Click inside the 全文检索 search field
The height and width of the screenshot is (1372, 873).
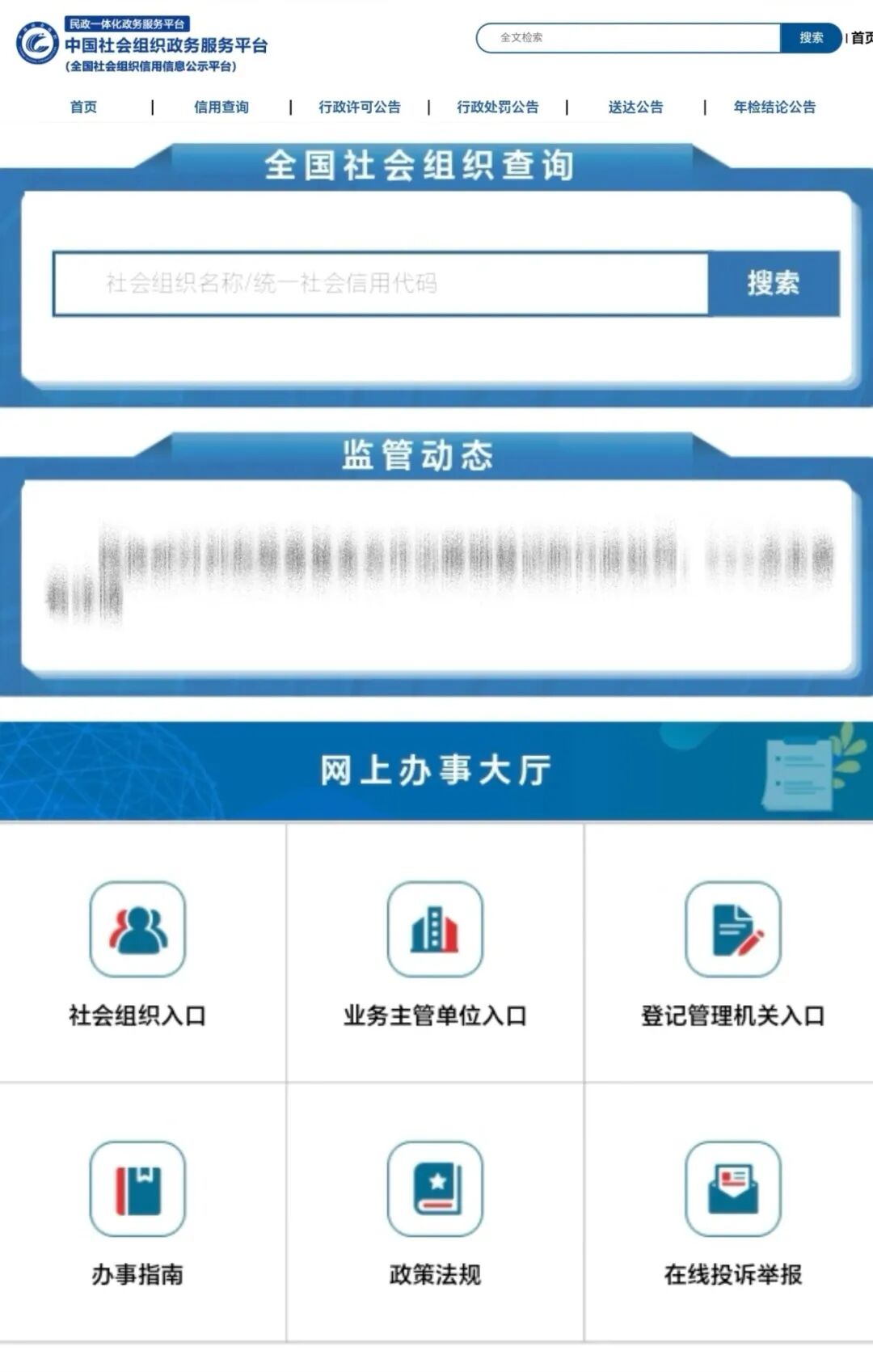click(x=630, y=39)
